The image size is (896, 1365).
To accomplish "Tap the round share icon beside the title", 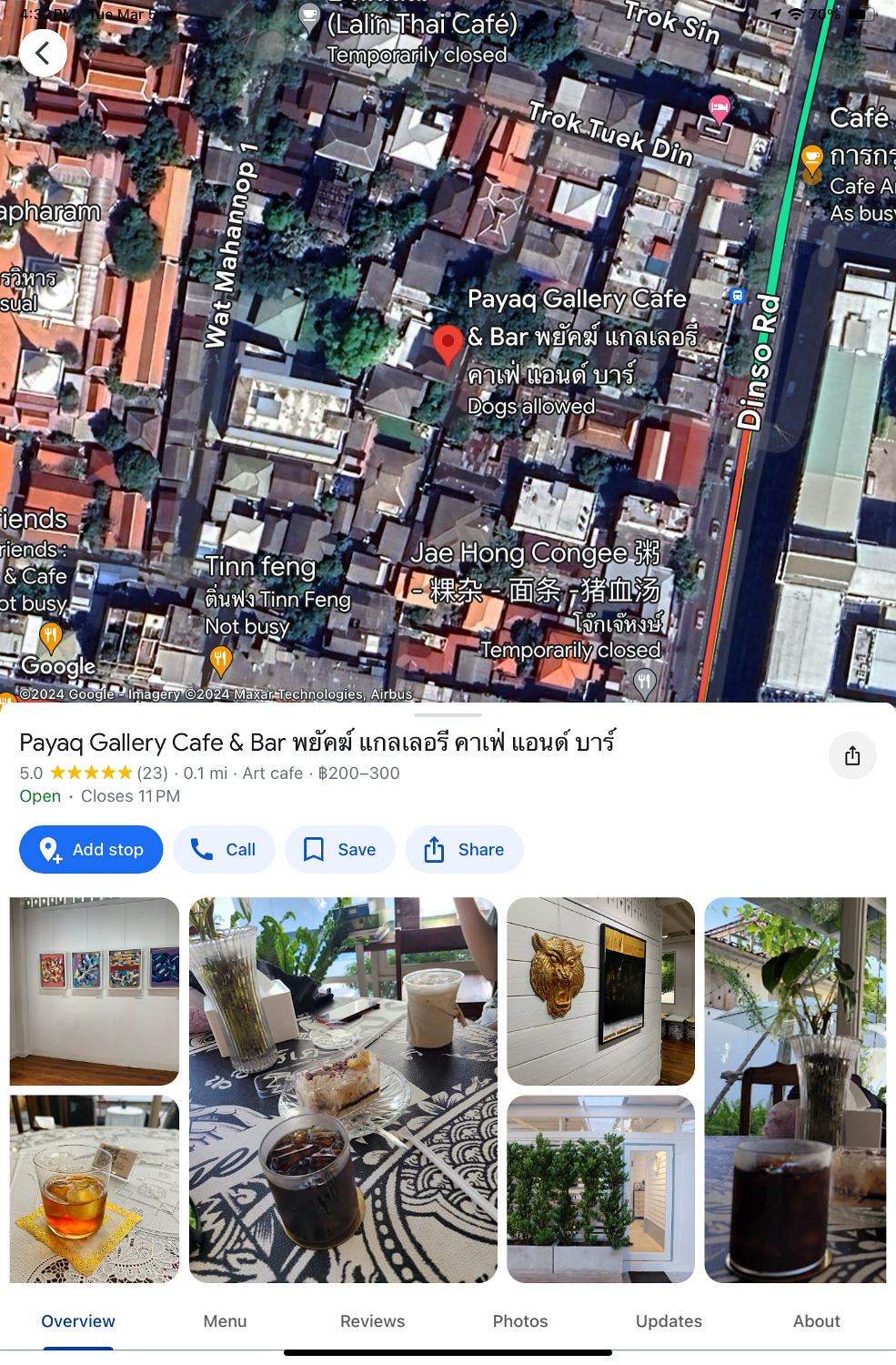I will click(x=852, y=755).
